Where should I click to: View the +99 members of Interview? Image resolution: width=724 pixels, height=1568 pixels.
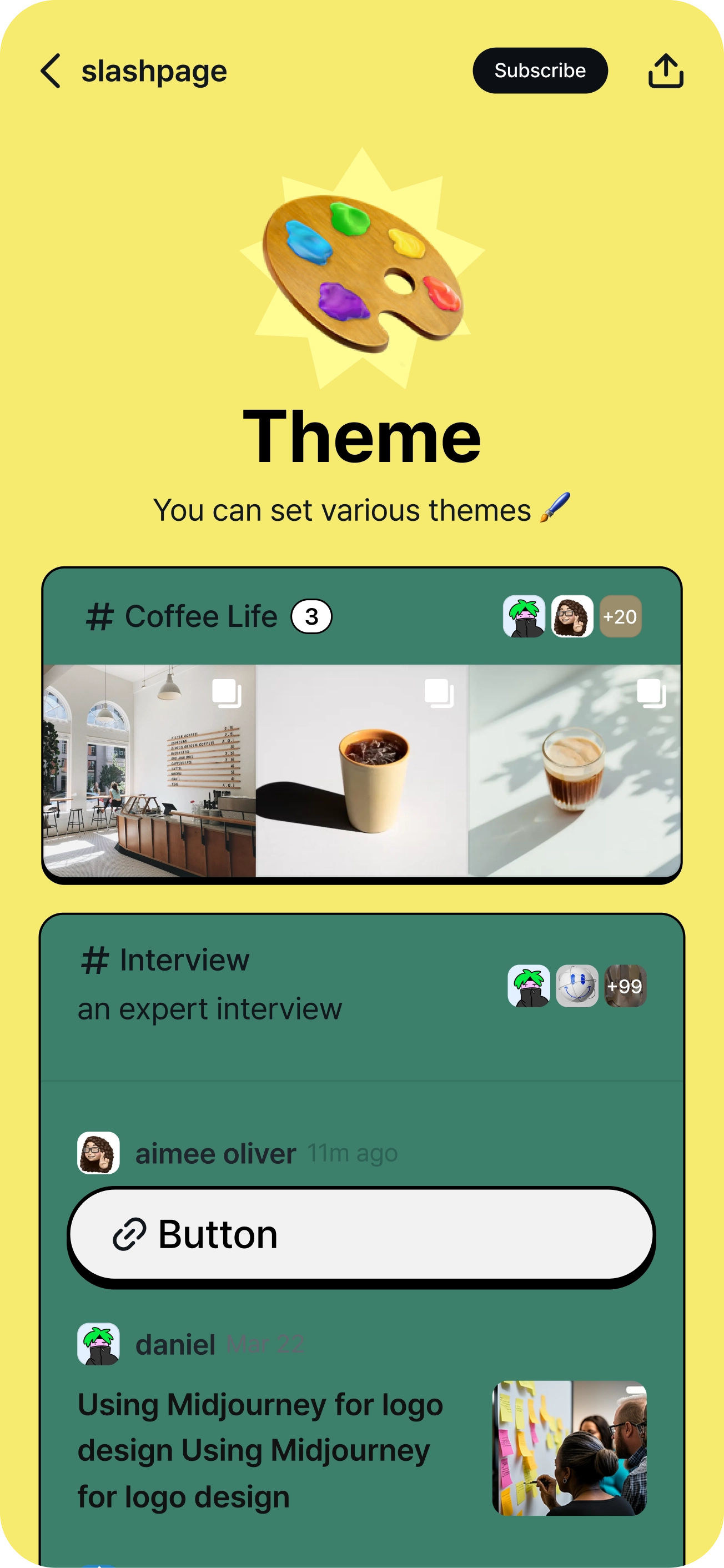point(625,986)
